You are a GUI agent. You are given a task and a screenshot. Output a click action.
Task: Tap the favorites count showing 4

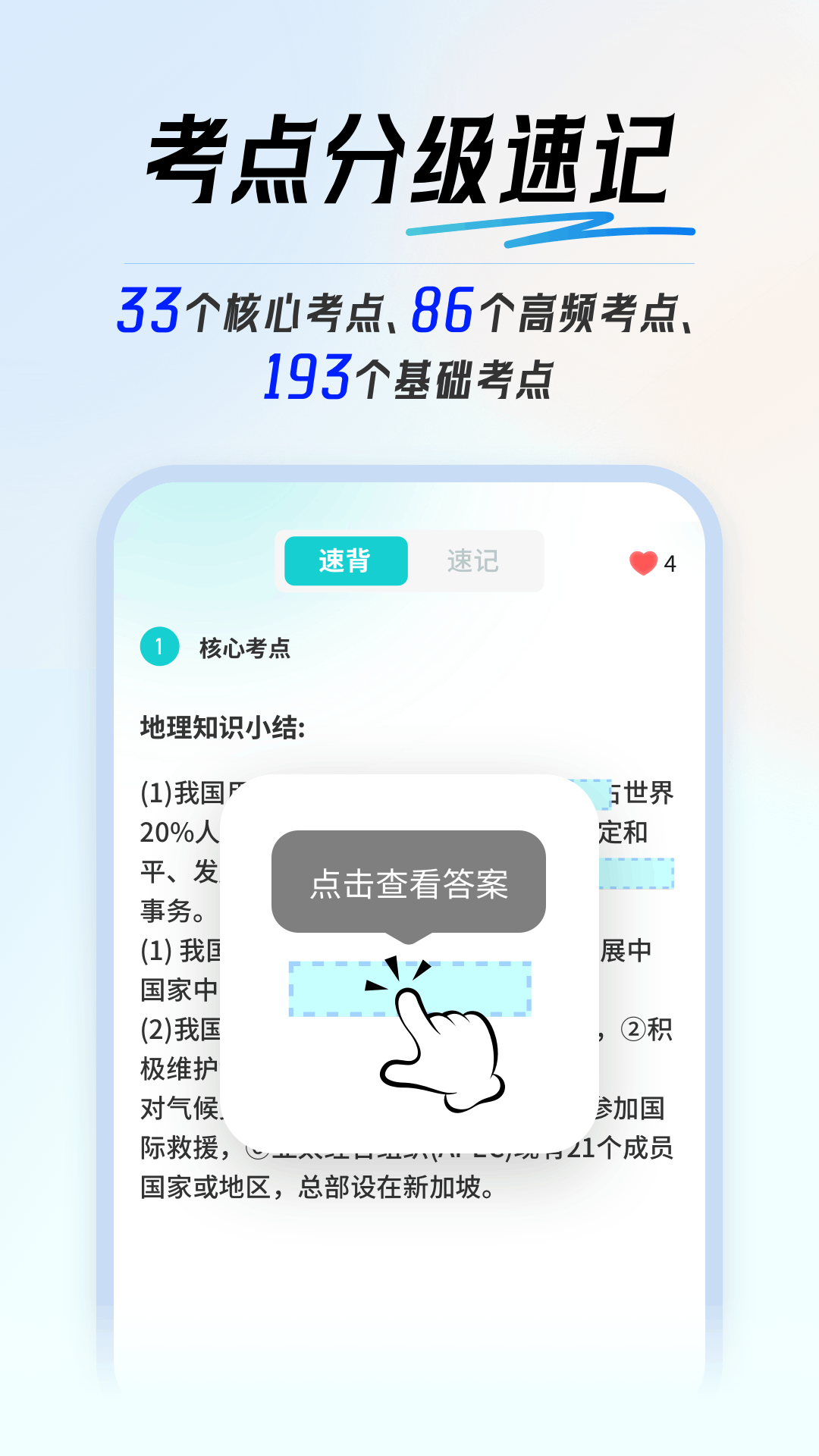pos(670,561)
